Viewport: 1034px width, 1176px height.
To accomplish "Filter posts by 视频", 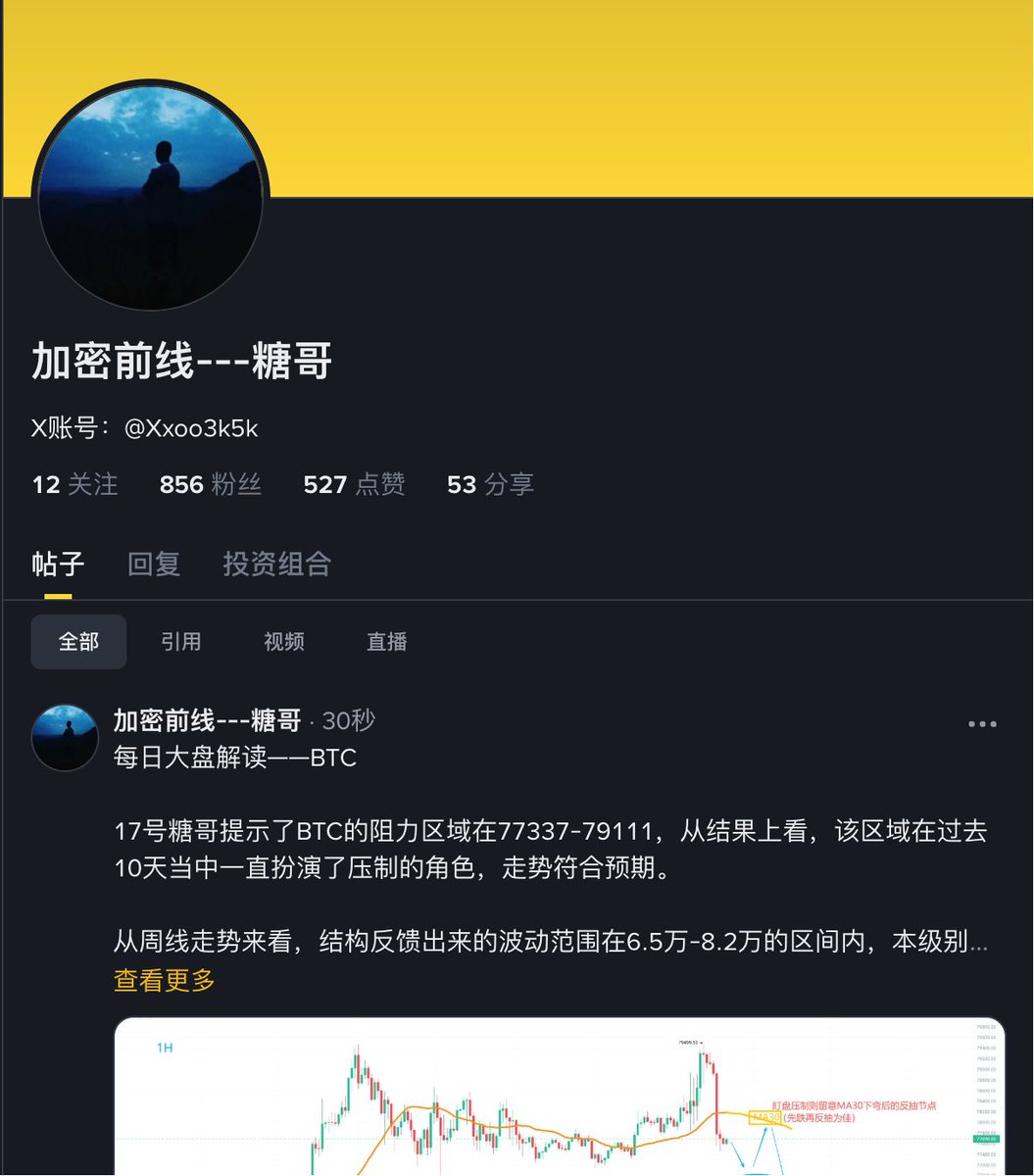I will click(284, 642).
